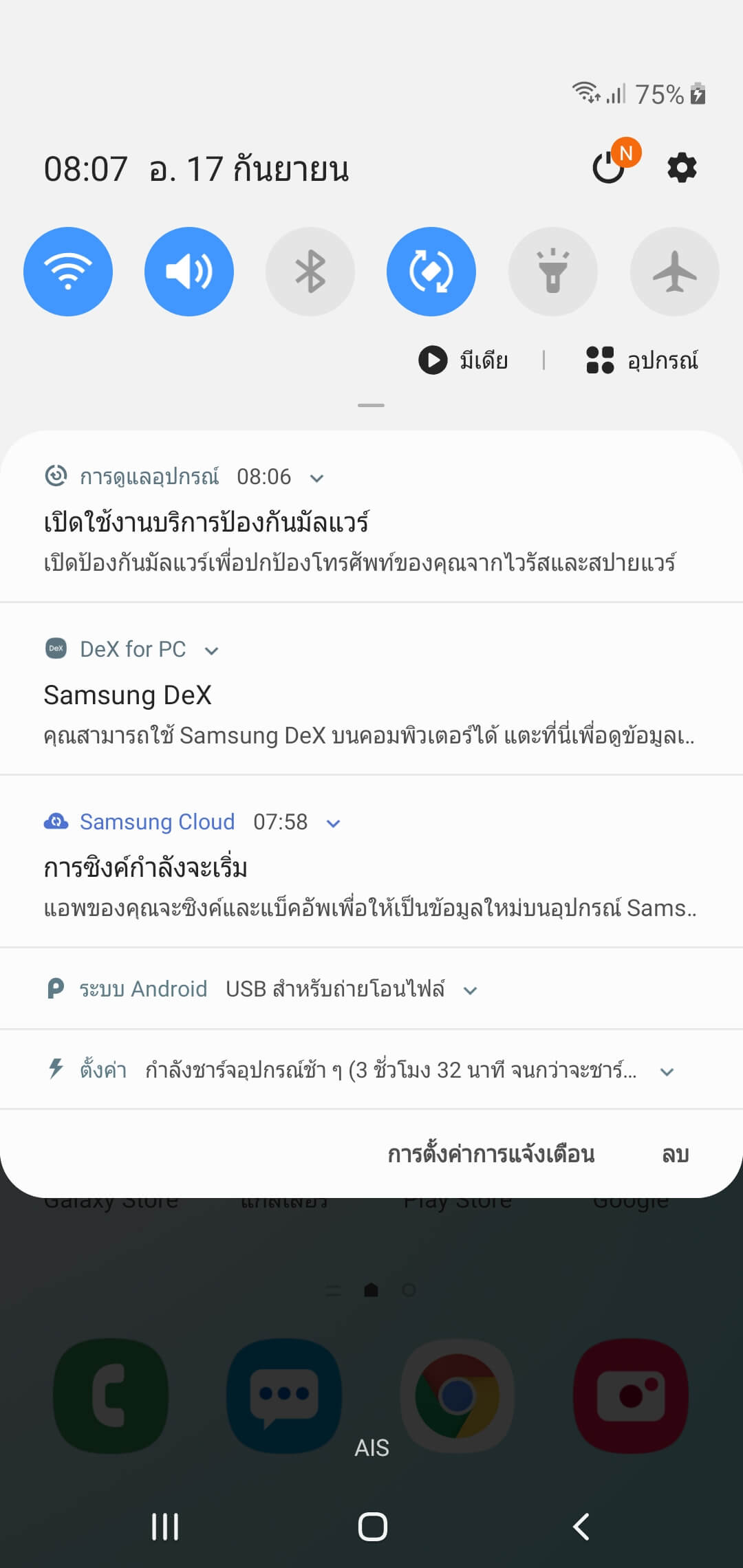The height and width of the screenshot is (1568, 743).
Task: Turn on the flashlight
Action: tap(552, 272)
